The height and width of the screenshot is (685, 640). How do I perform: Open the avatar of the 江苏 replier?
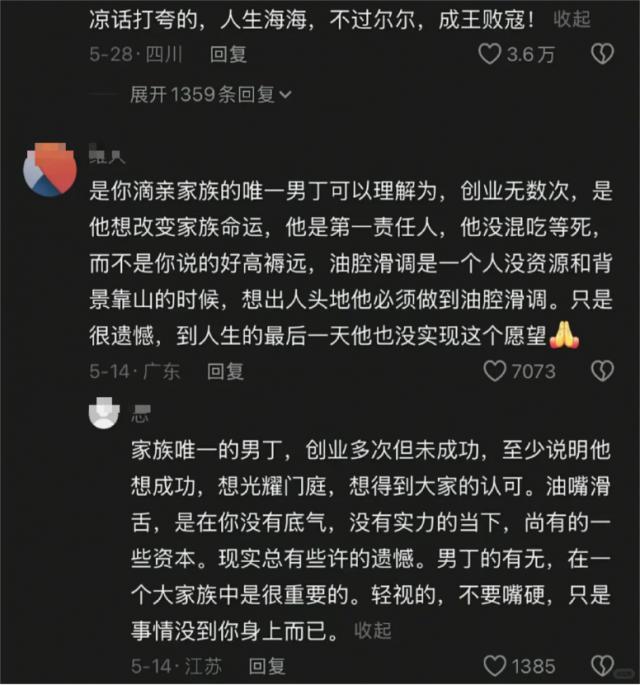(104, 411)
